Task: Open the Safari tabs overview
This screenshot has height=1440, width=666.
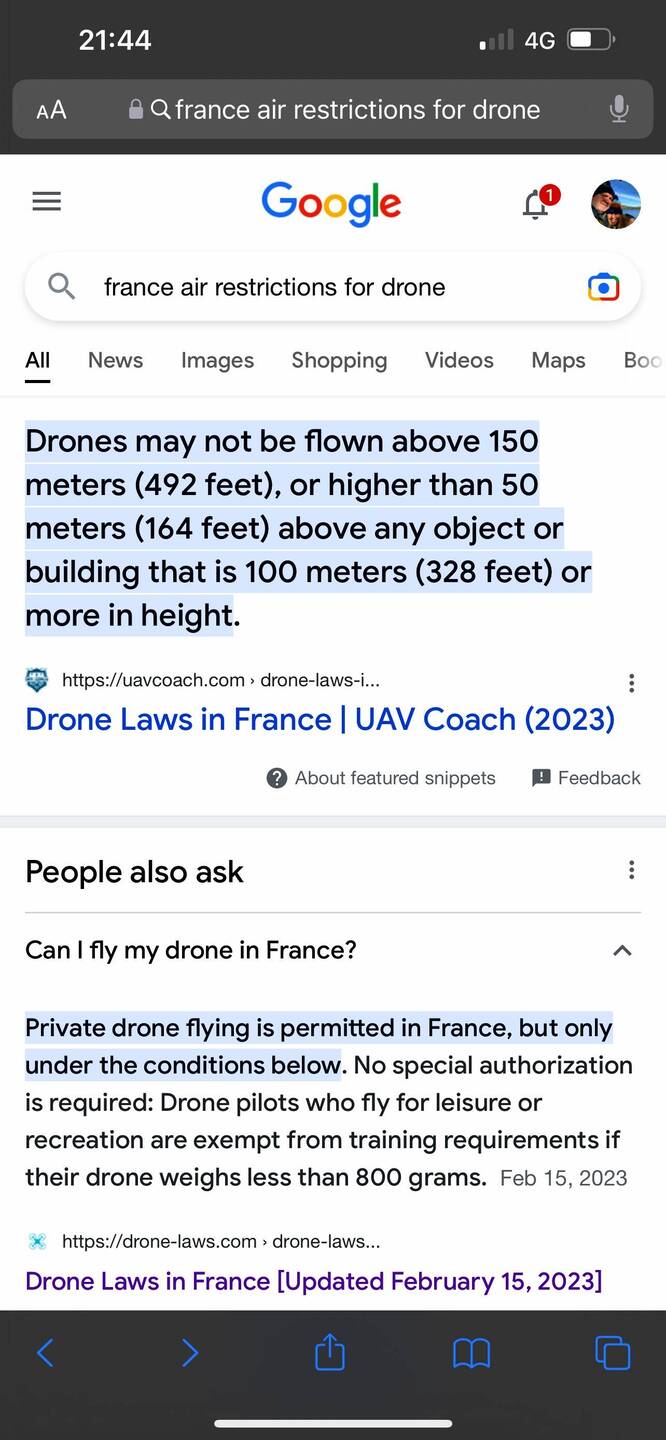Action: coord(613,1353)
